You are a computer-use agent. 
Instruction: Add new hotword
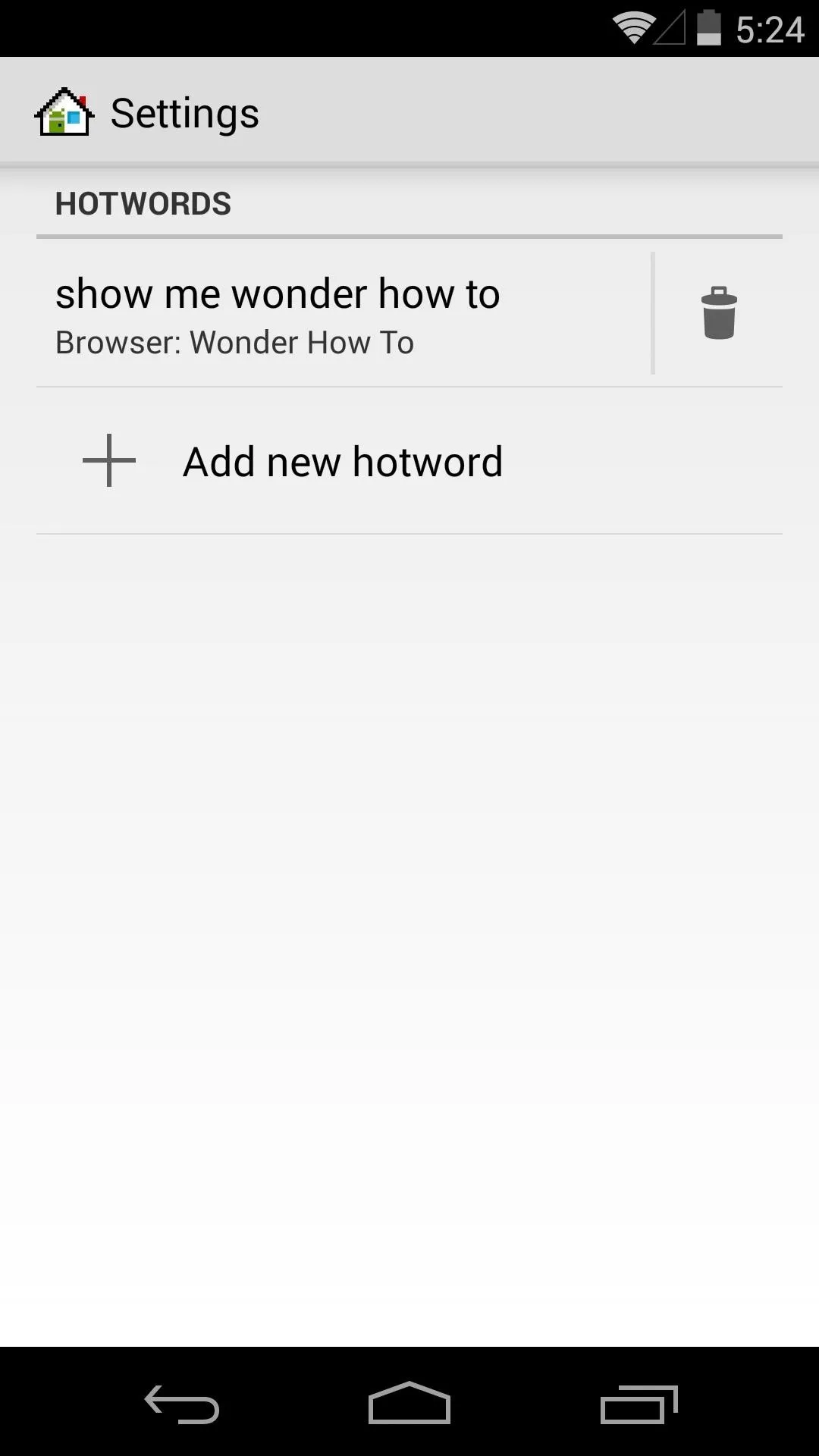click(409, 461)
